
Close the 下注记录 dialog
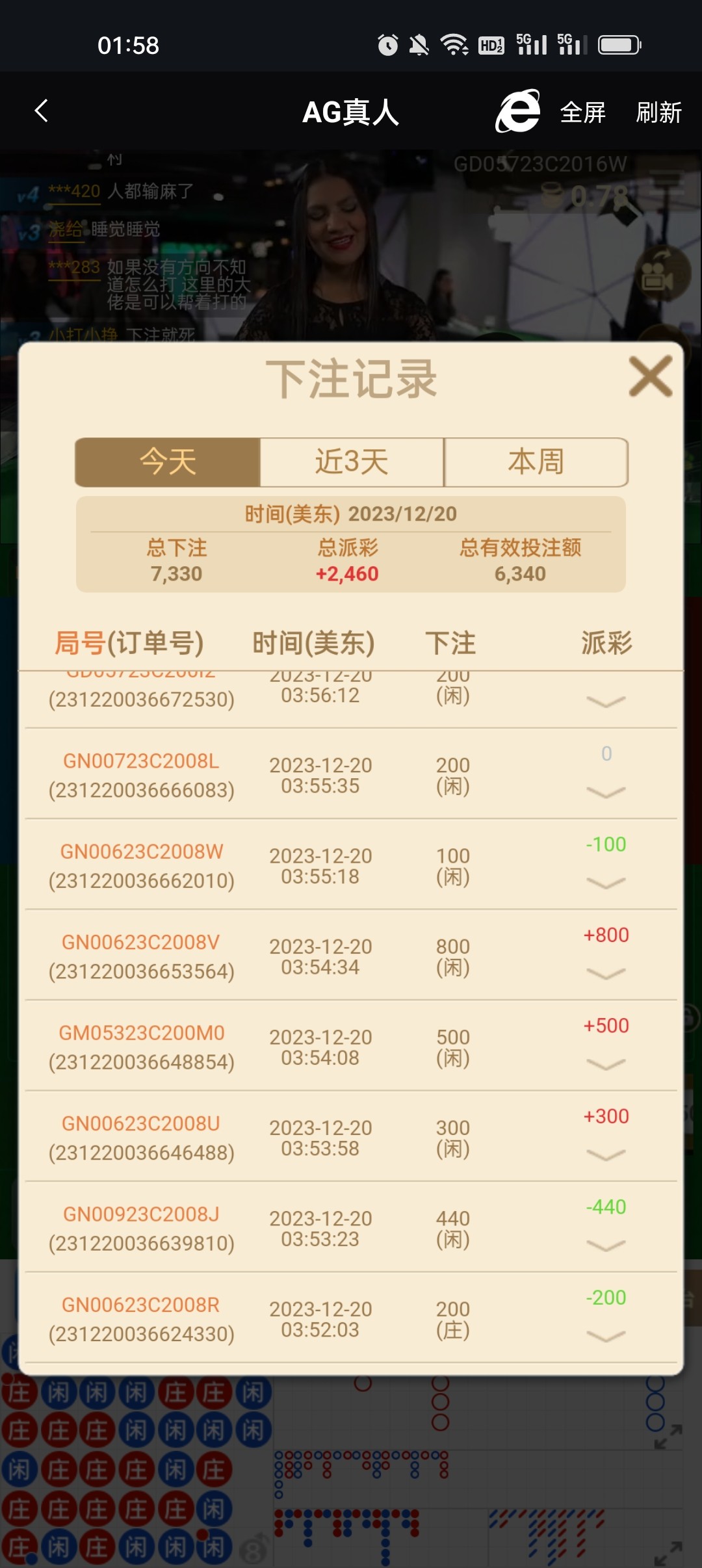650,376
